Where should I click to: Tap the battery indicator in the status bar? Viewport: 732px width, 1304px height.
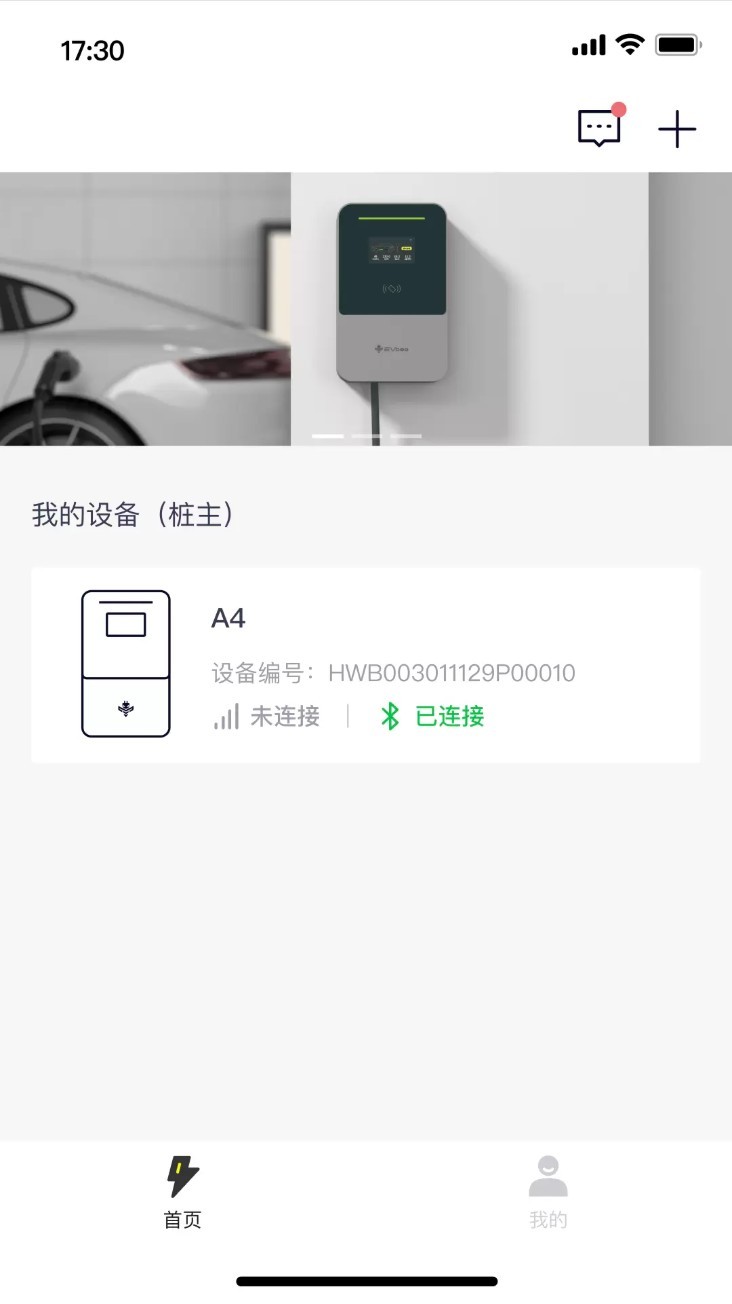pos(677,44)
